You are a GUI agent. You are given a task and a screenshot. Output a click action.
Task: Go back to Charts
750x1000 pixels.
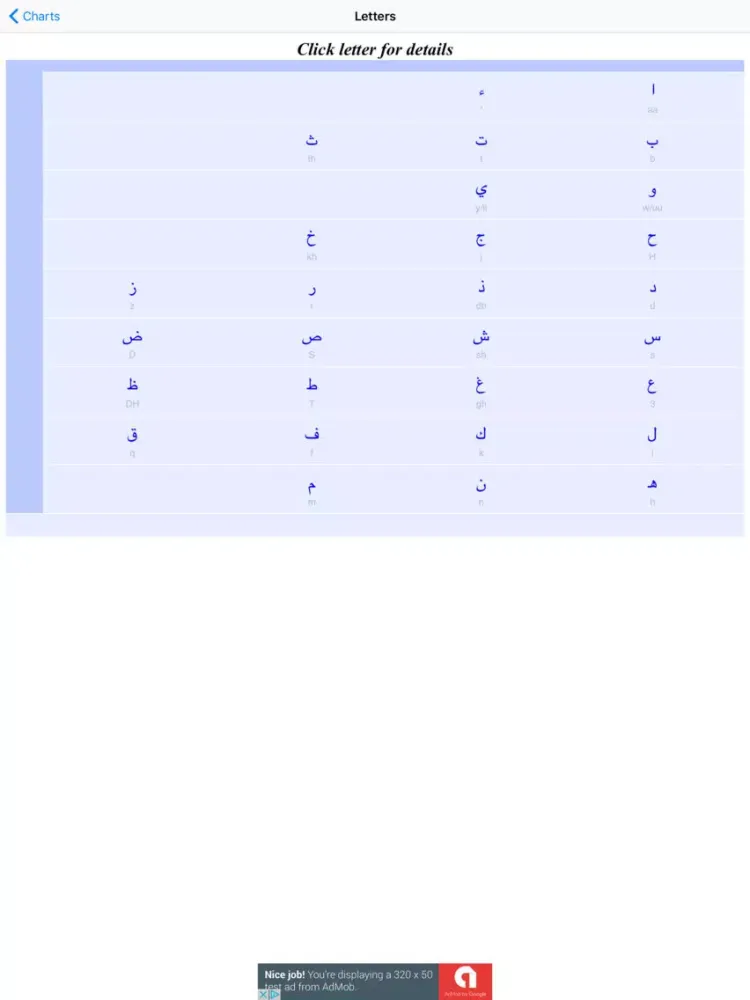tap(35, 16)
